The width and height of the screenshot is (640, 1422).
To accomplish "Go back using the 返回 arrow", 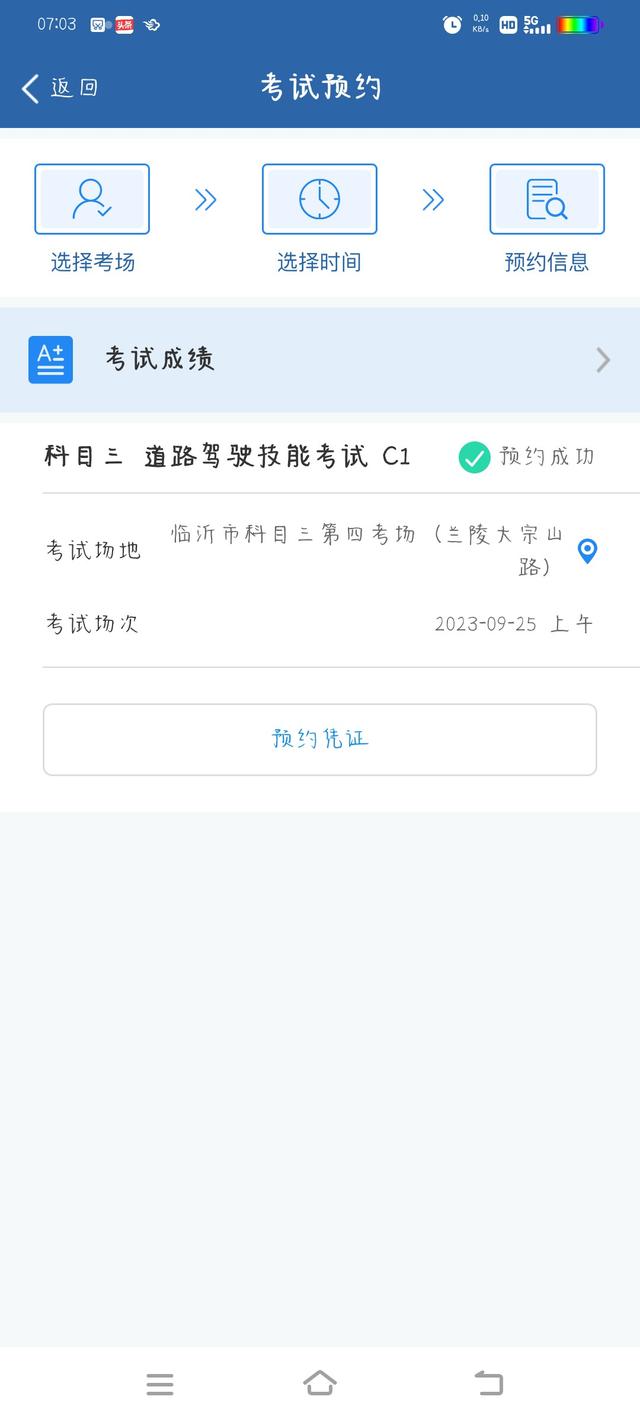I will point(58,88).
